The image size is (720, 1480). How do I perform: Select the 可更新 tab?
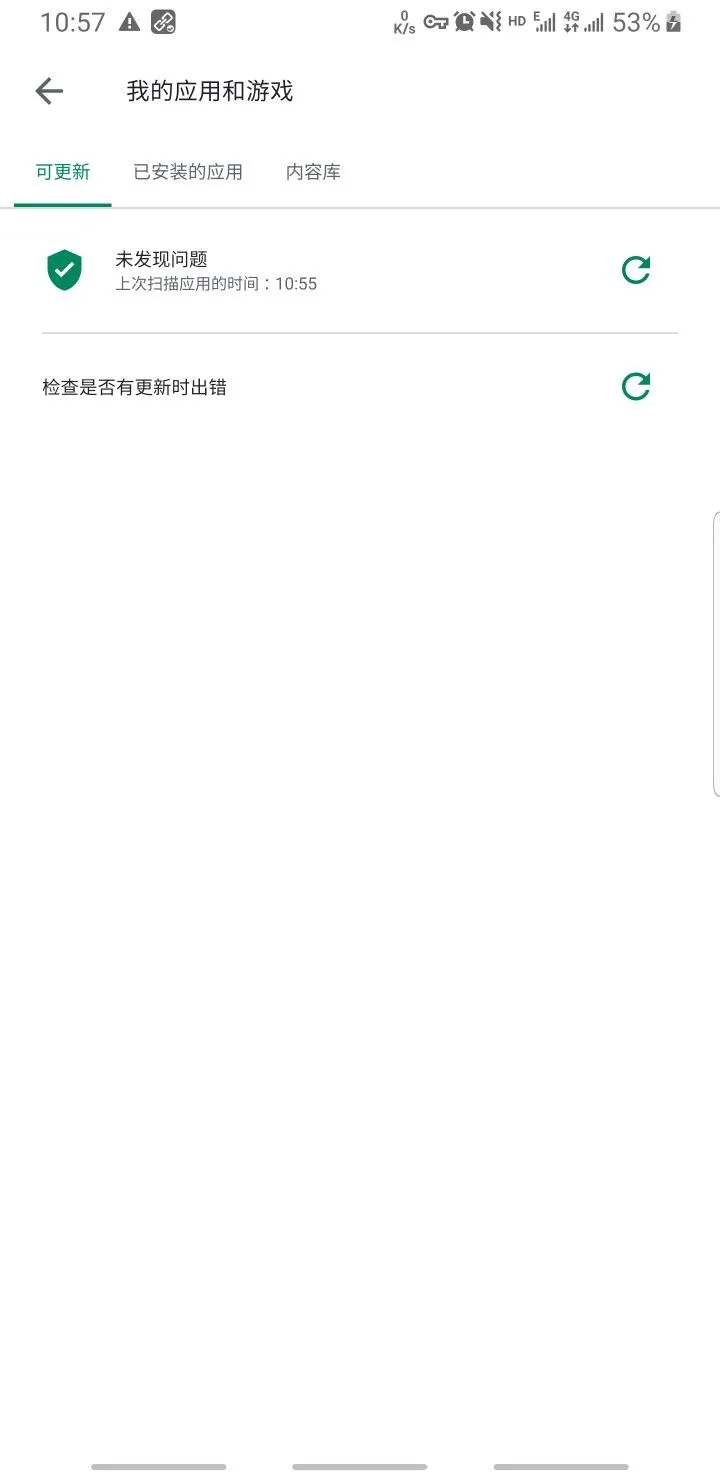pos(63,172)
